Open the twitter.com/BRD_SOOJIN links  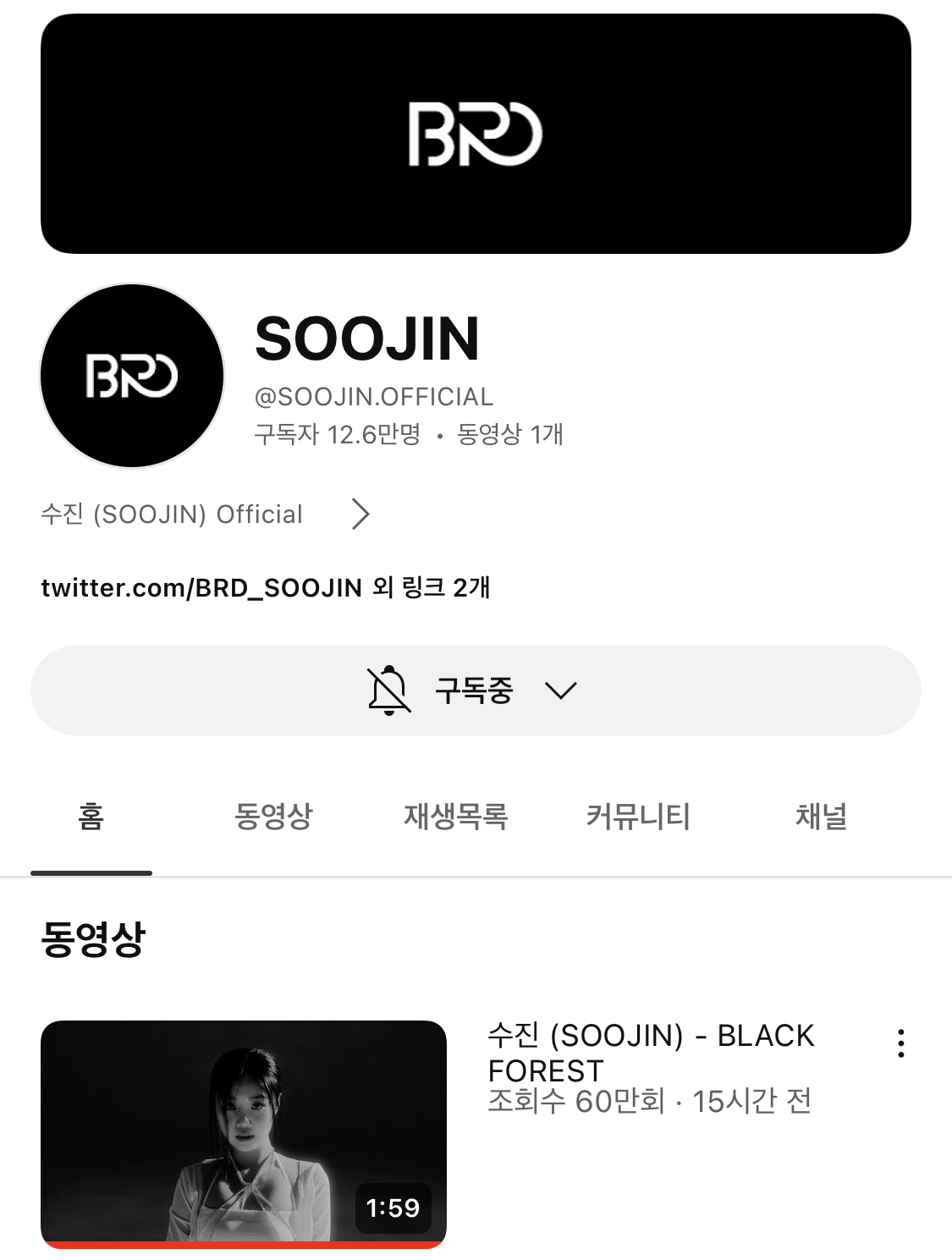pos(265,587)
